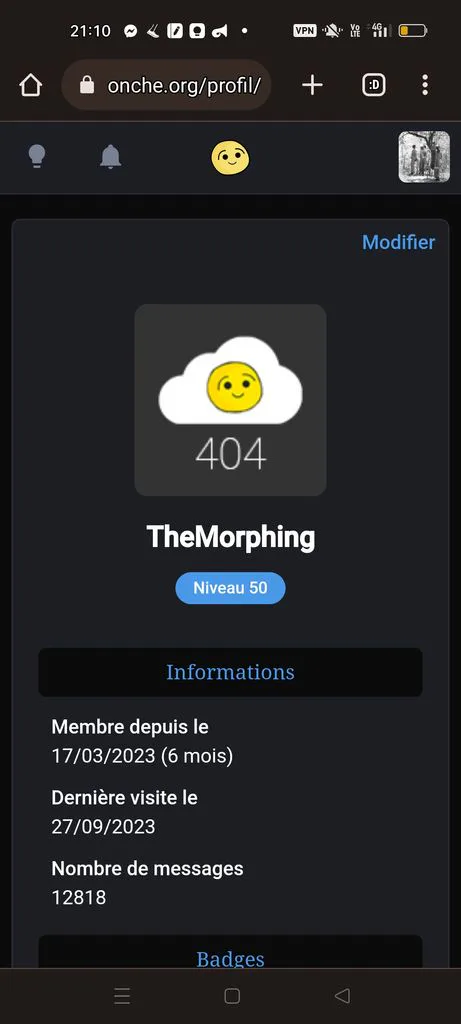
Task: Tap the 404 cloud profile picture
Action: click(x=230, y=400)
